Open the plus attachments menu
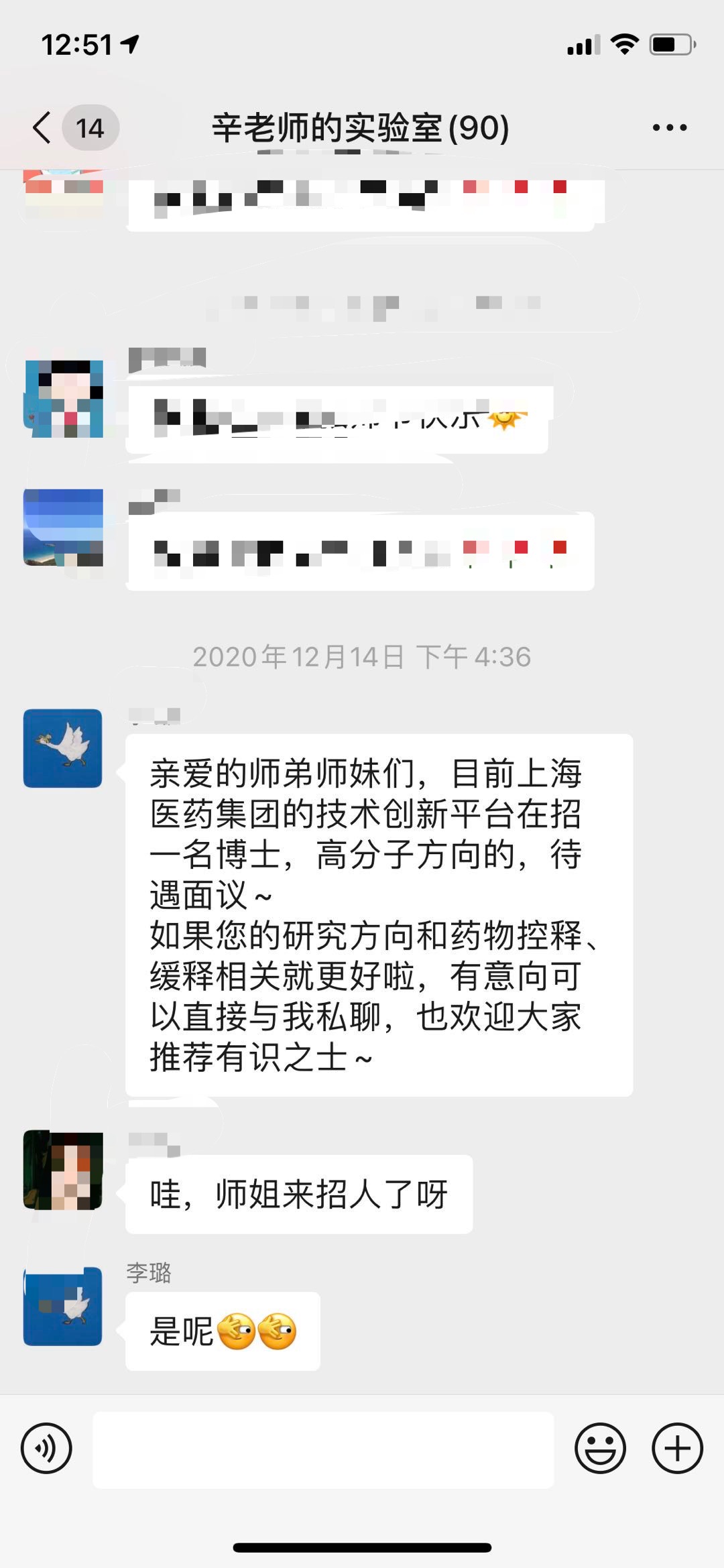This screenshot has width=724, height=1568. pyautogui.click(x=677, y=1448)
